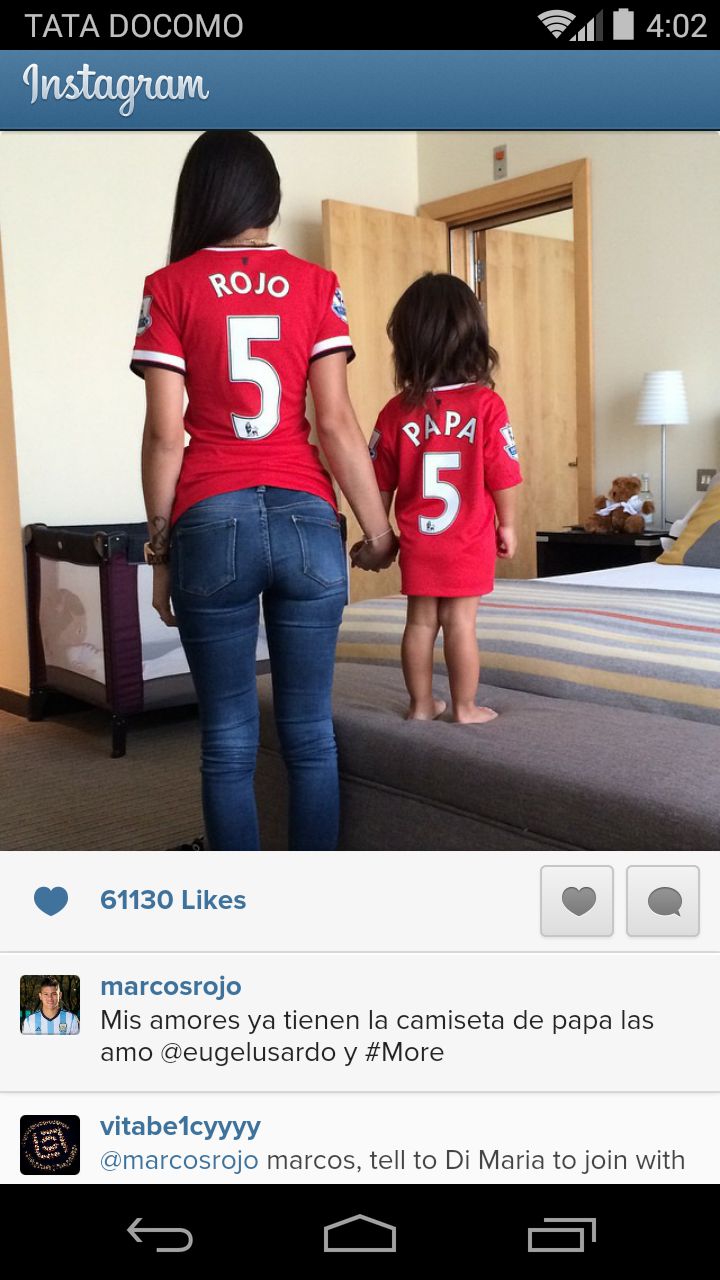
Task: Open vitabe1cyyyy's profile from the comment
Action: tap(180, 1126)
